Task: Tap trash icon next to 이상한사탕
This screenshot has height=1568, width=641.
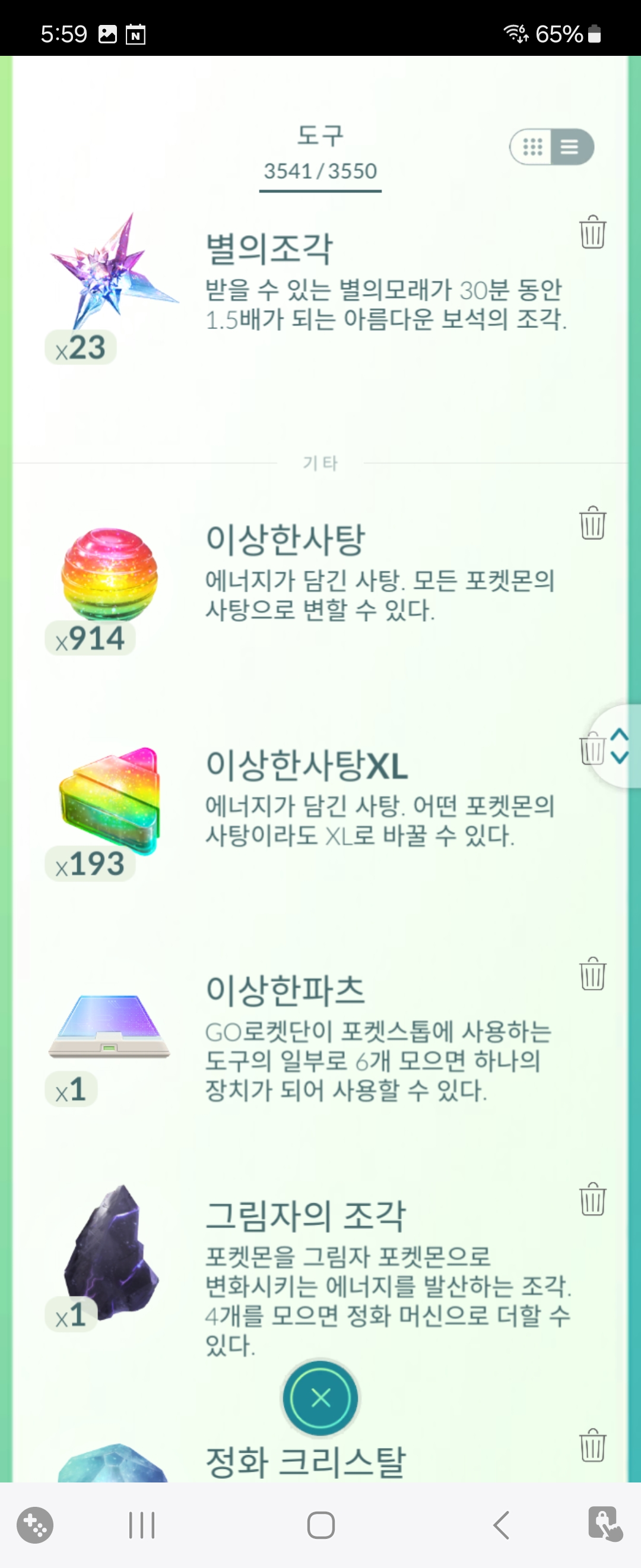Action: coord(592,523)
